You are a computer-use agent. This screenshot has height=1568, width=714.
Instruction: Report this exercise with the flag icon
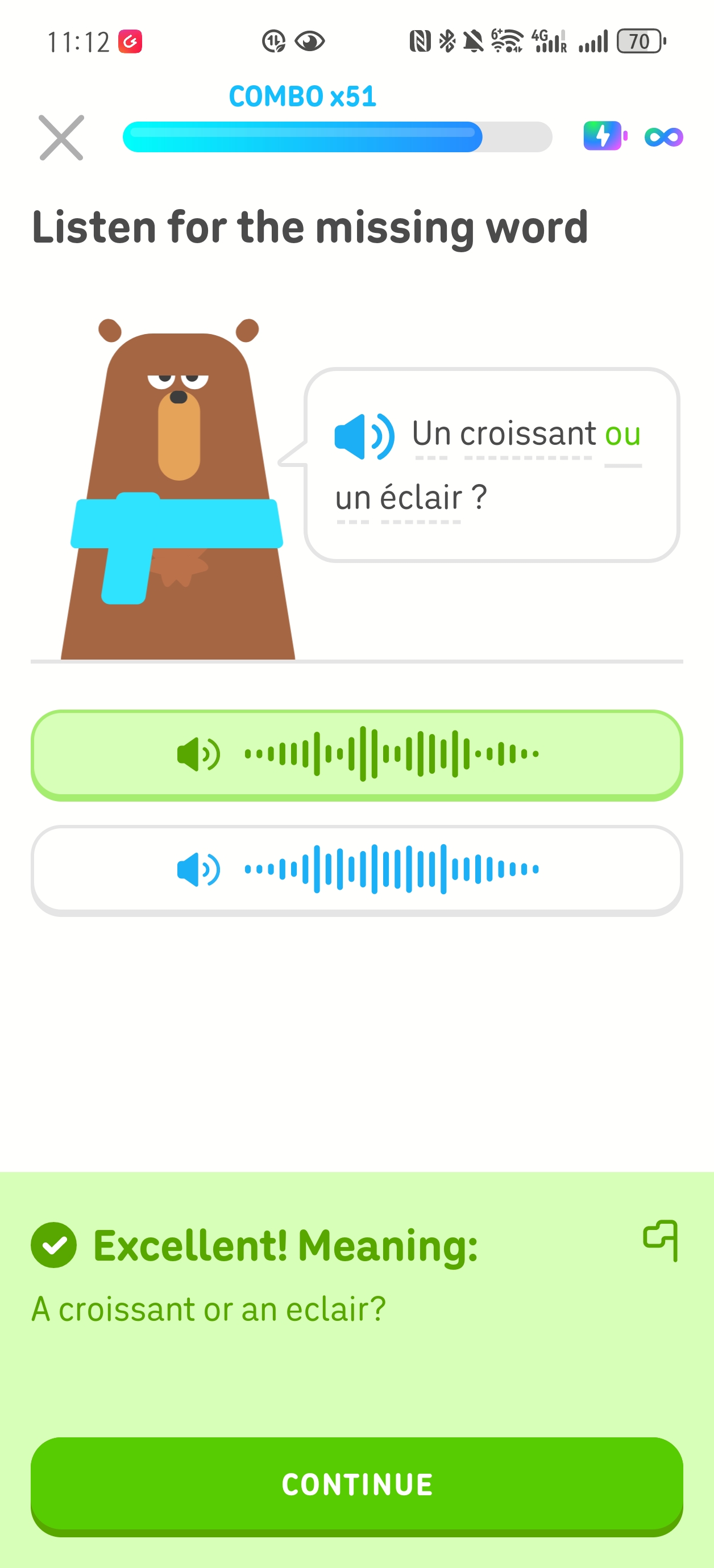coord(661,1240)
